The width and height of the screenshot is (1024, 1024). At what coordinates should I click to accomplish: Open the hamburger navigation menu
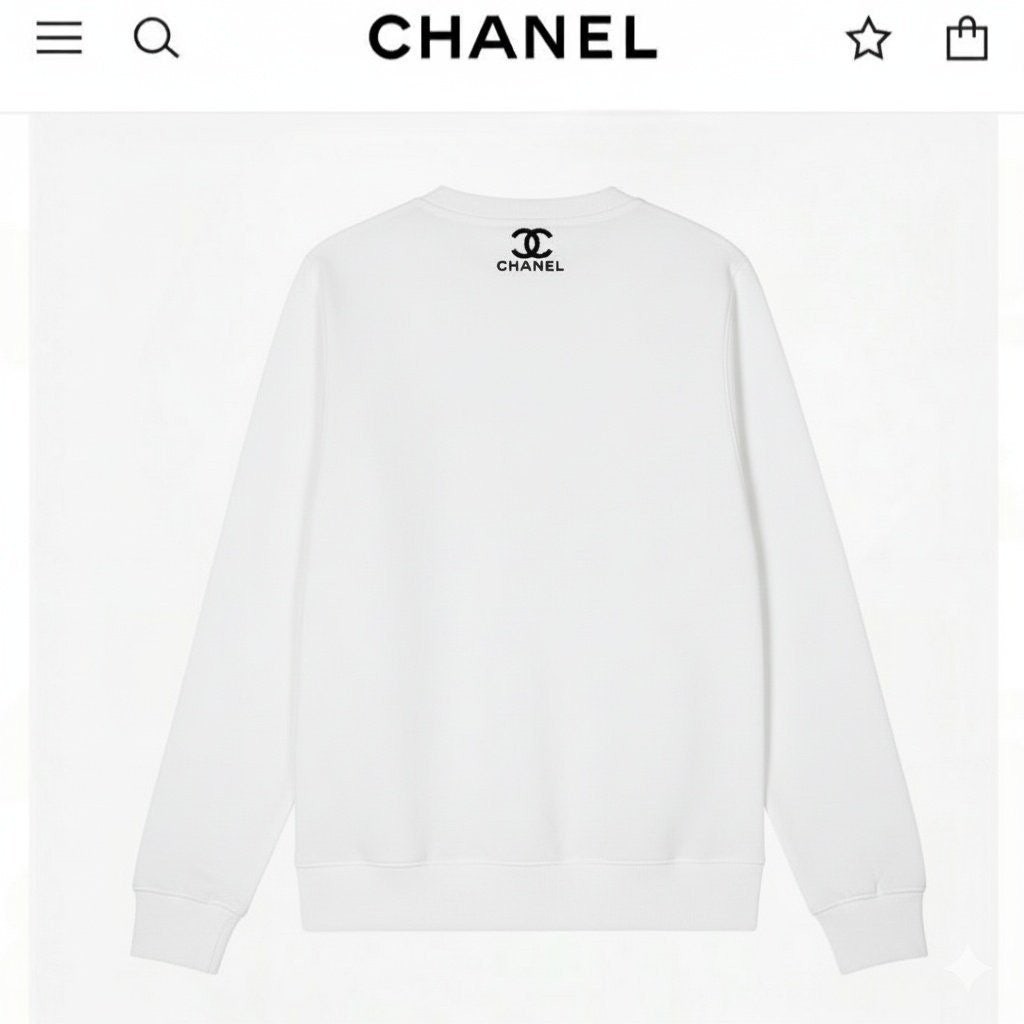(x=59, y=39)
